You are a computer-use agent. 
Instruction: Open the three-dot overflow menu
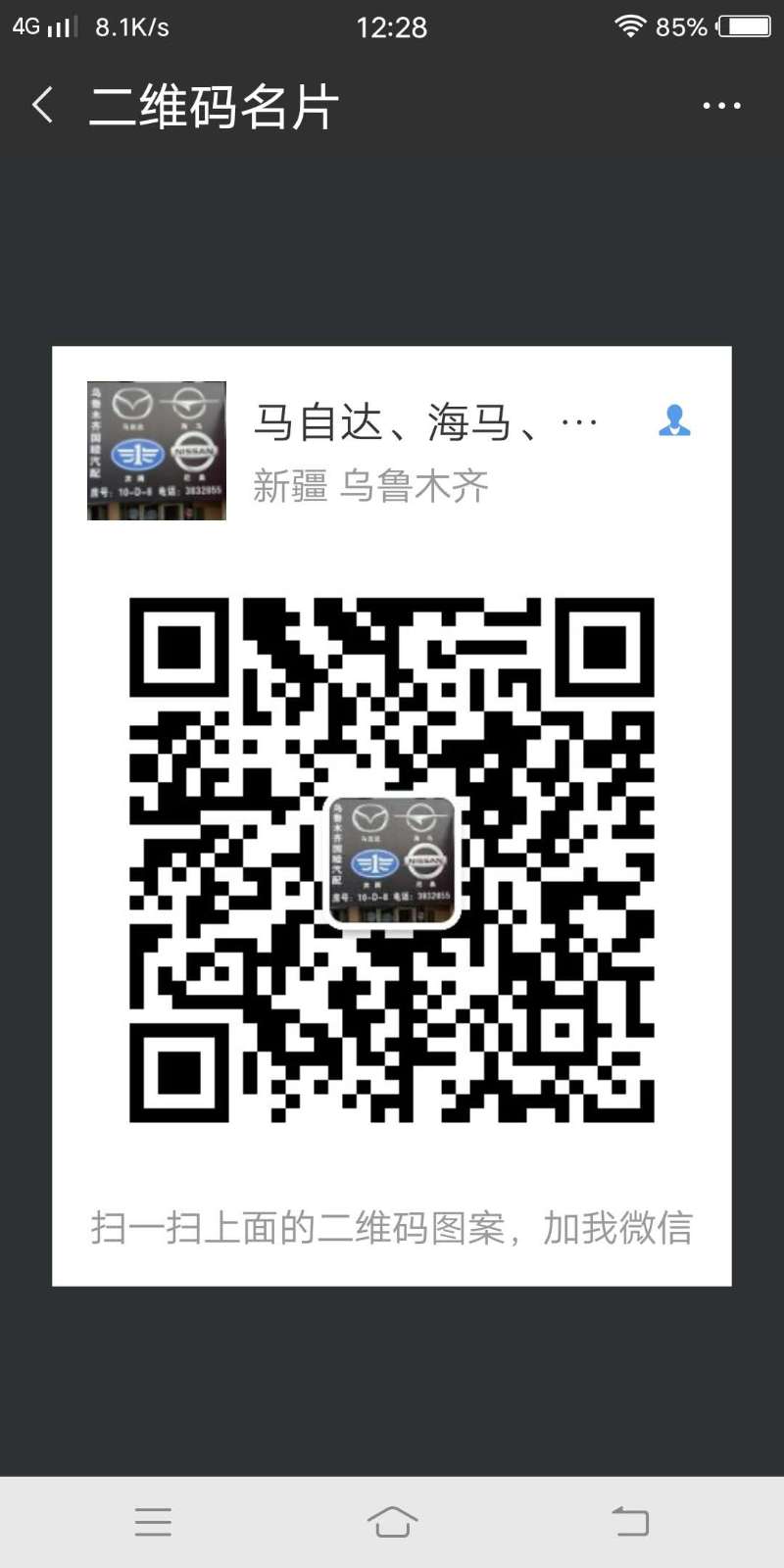point(721,106)
